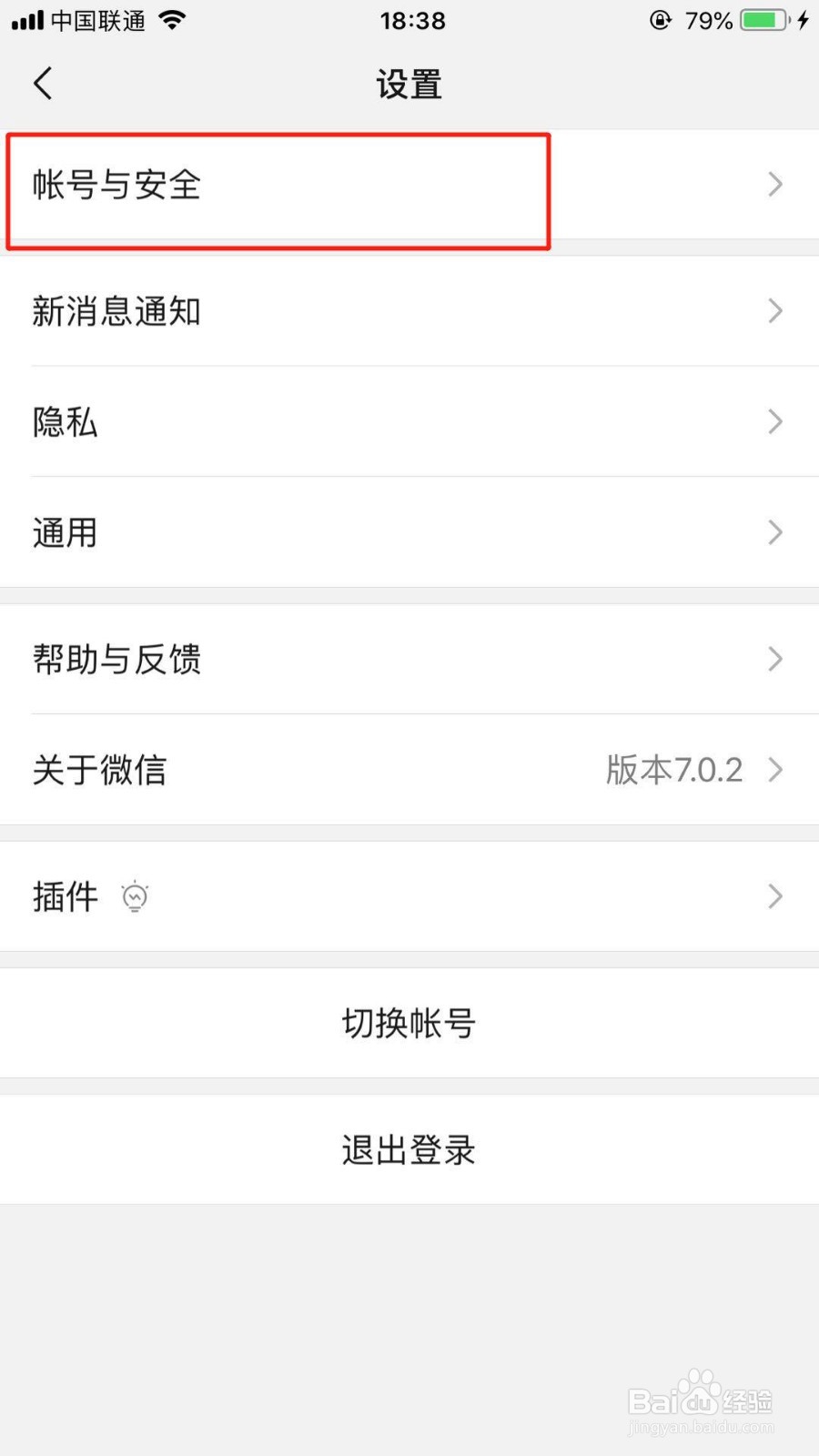
Task: Open 帐号与安全 account security settings
Action: pos(116,185)
